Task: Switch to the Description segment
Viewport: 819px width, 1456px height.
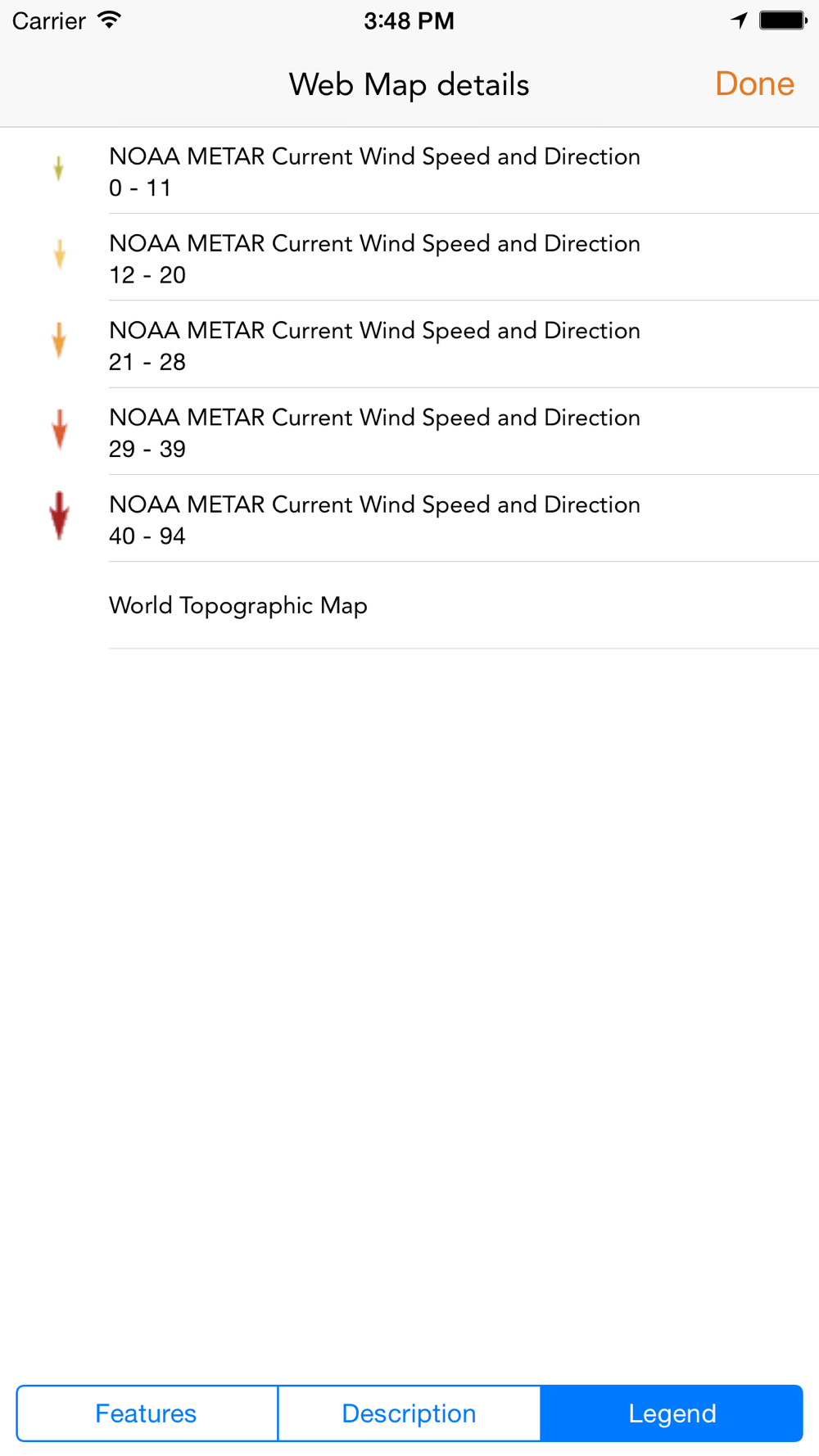Action: pyautogui.click(x=409, y=1413)
